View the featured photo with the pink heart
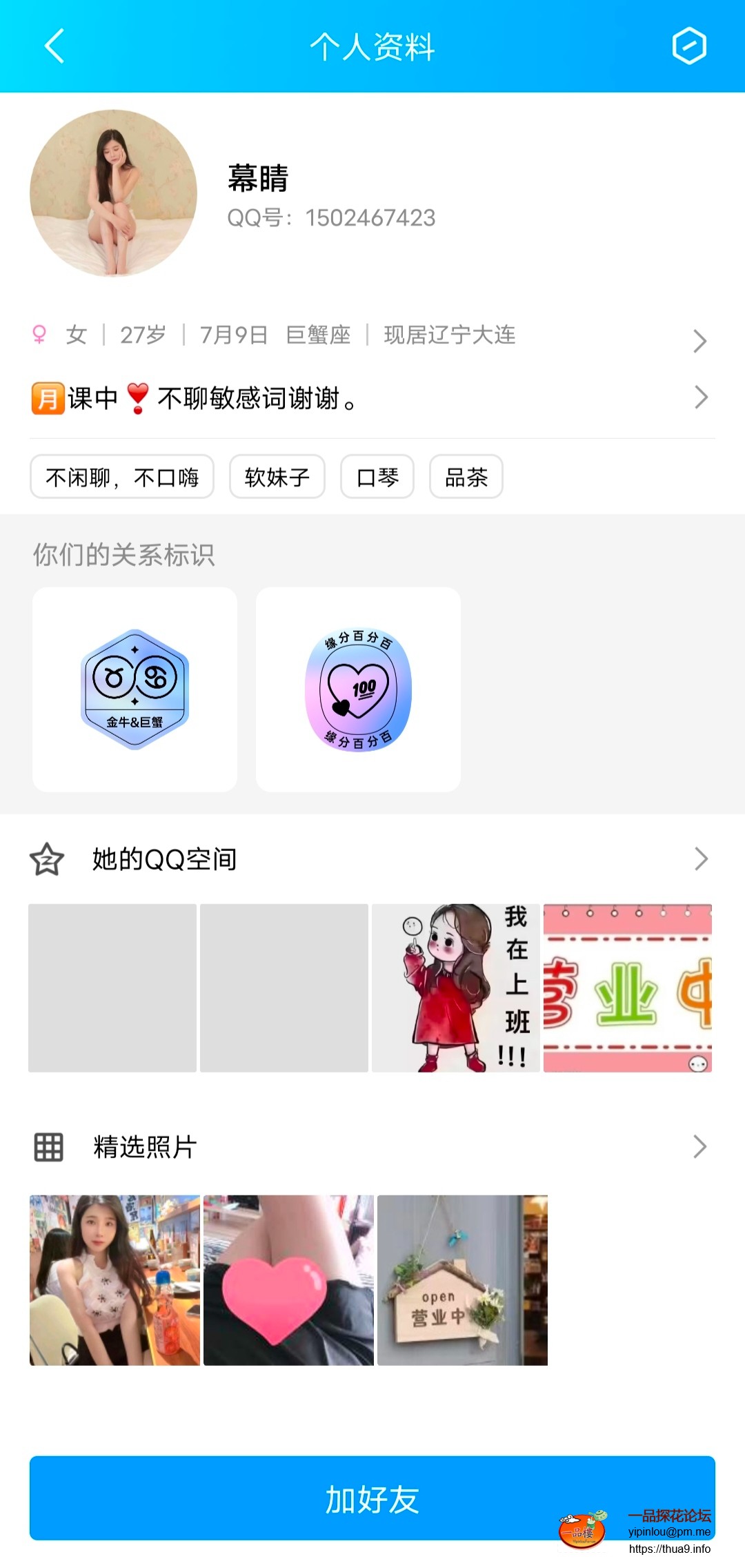 point(288,1280)
